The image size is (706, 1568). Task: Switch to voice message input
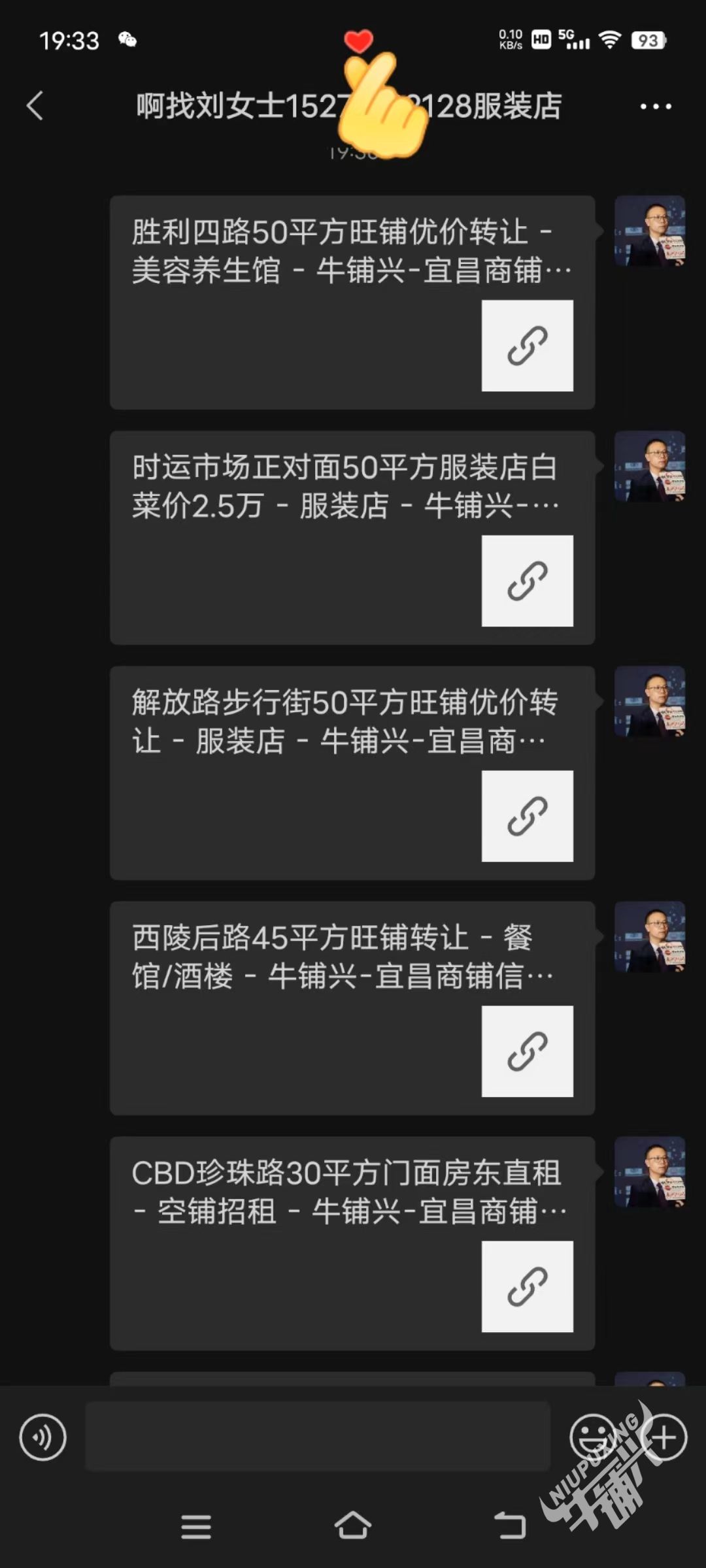coord(42,1437)
